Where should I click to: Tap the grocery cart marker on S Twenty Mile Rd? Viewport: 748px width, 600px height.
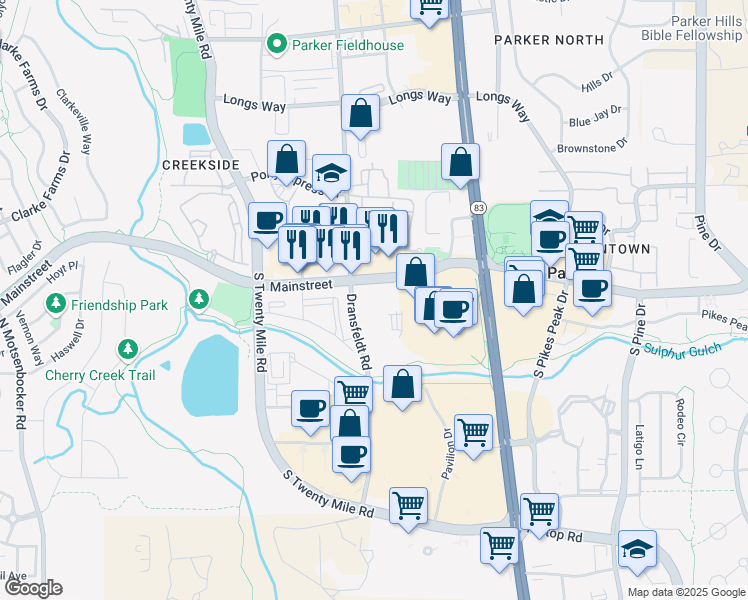(408, 508)
